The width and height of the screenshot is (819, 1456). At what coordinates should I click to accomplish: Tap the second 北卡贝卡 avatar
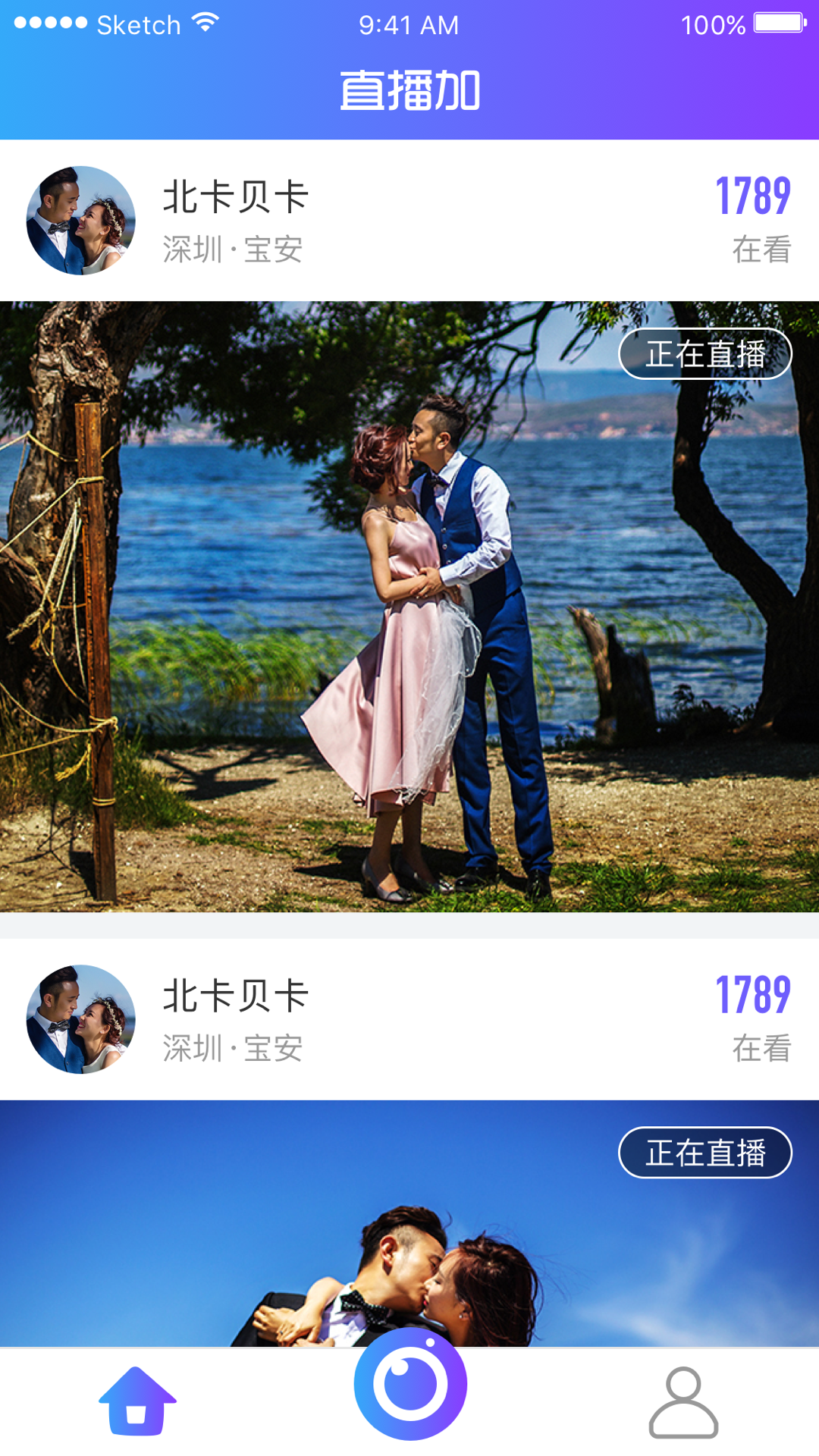tap(81, 1019)
